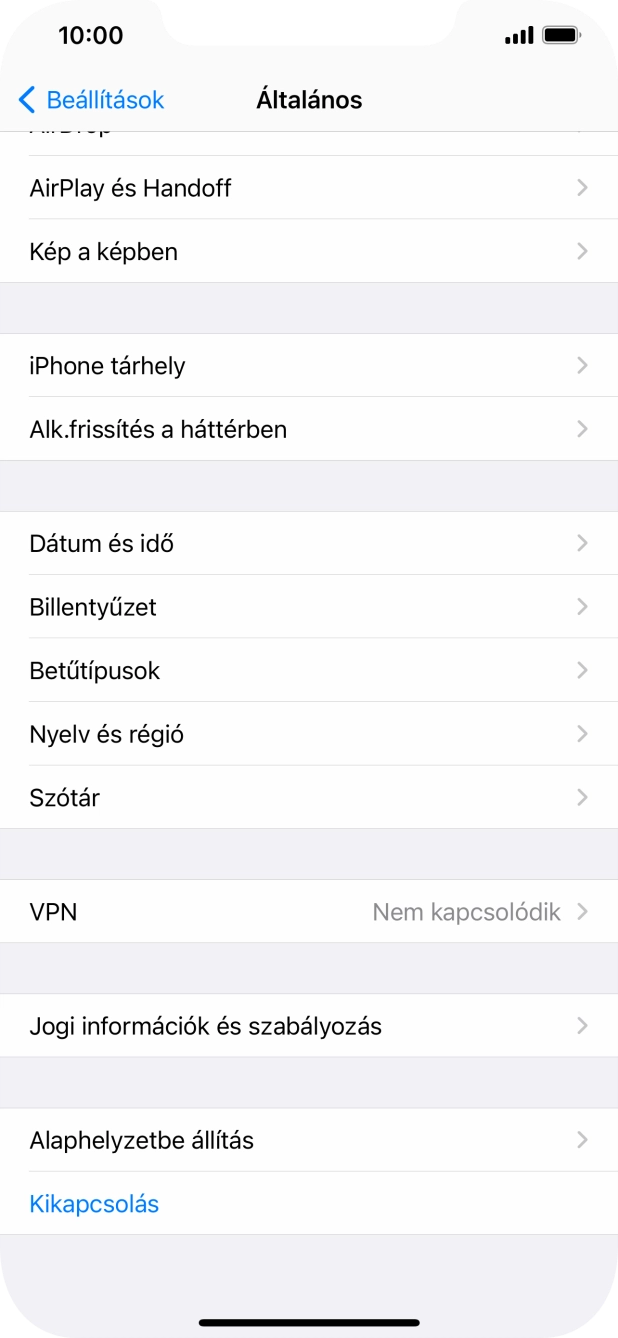Open Kép a képben settings
Image resolution: width=618 pixels, height=1338 pixels.
click(x=309, y=252)
